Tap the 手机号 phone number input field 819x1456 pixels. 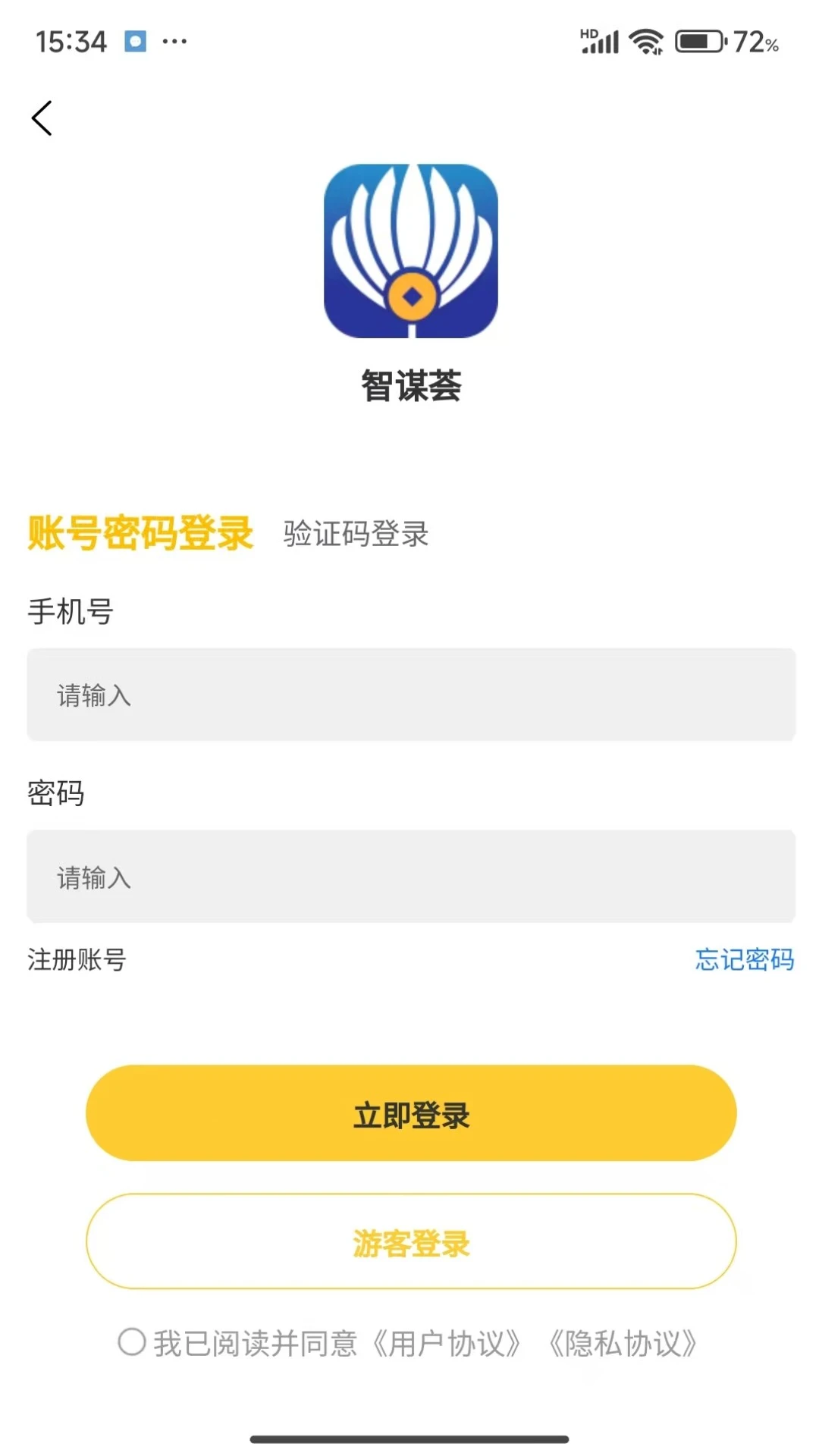coord(409,695)
